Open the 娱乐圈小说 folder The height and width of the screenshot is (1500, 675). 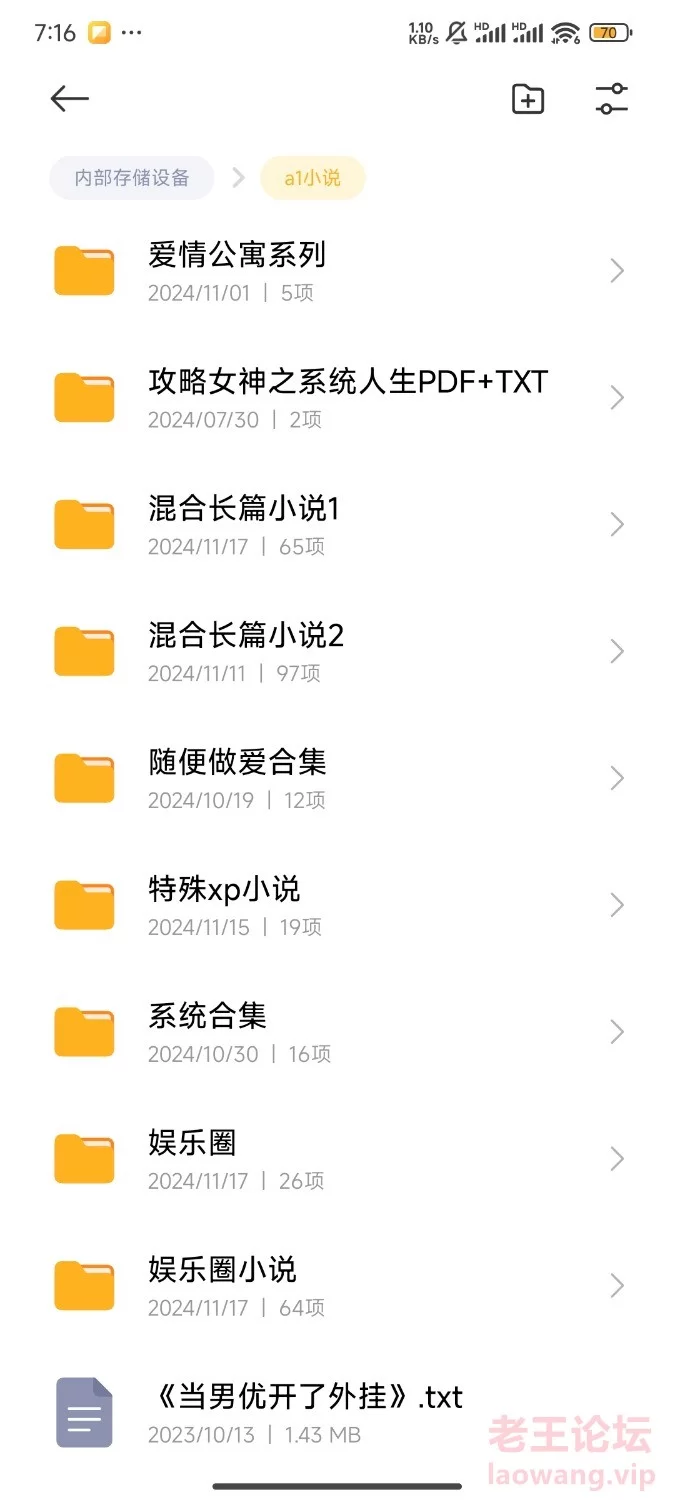click(337, 1286)
